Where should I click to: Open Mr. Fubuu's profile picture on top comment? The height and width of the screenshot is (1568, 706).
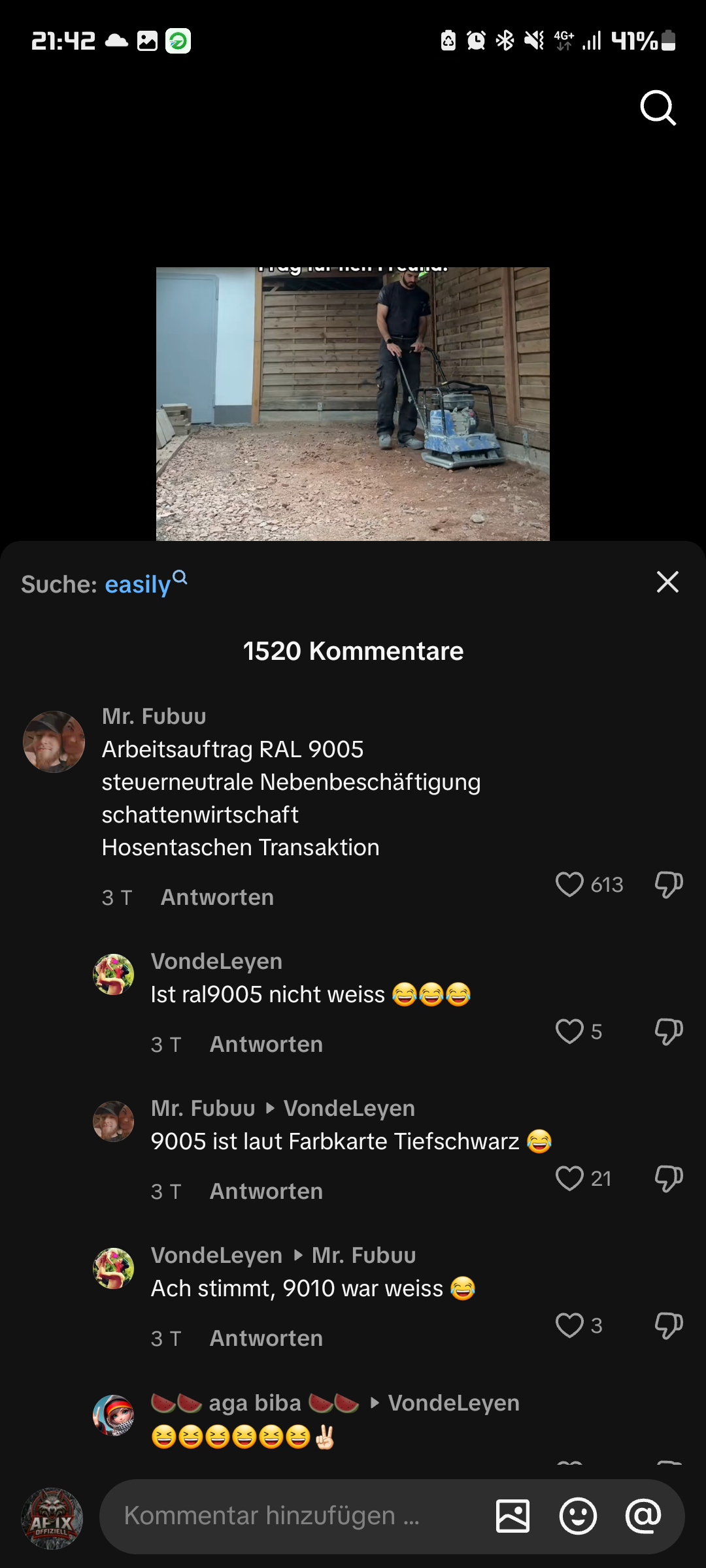coord(54,742)
